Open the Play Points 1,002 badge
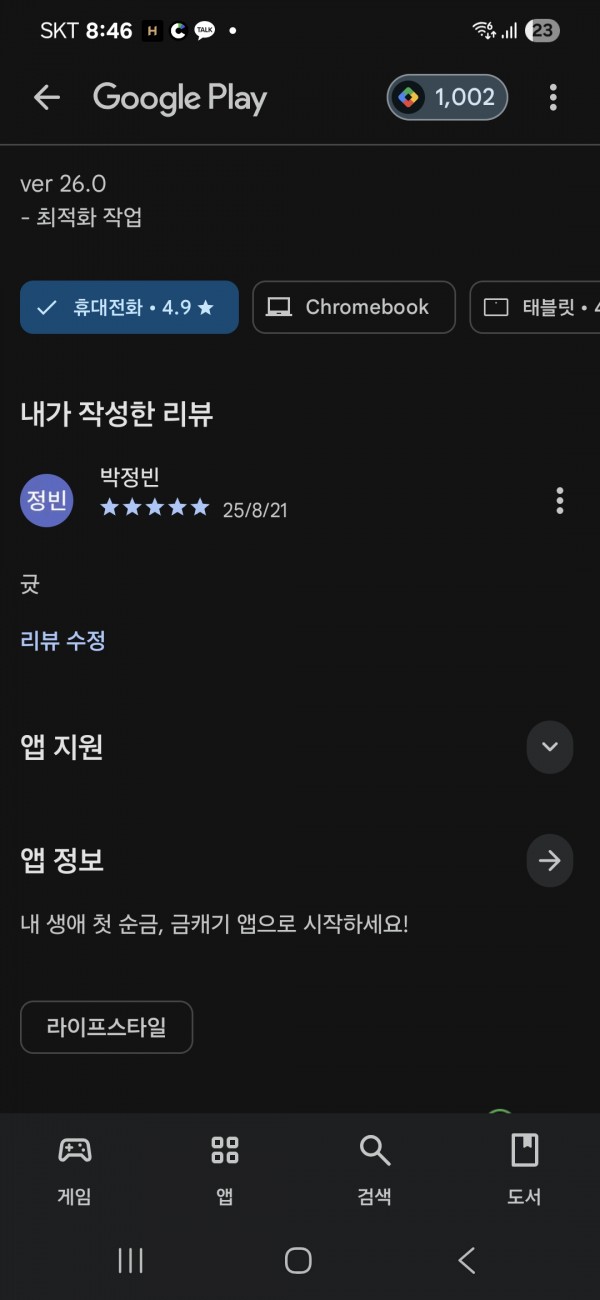This screenshot has width=600, height=1300. [x=448, y=97]
